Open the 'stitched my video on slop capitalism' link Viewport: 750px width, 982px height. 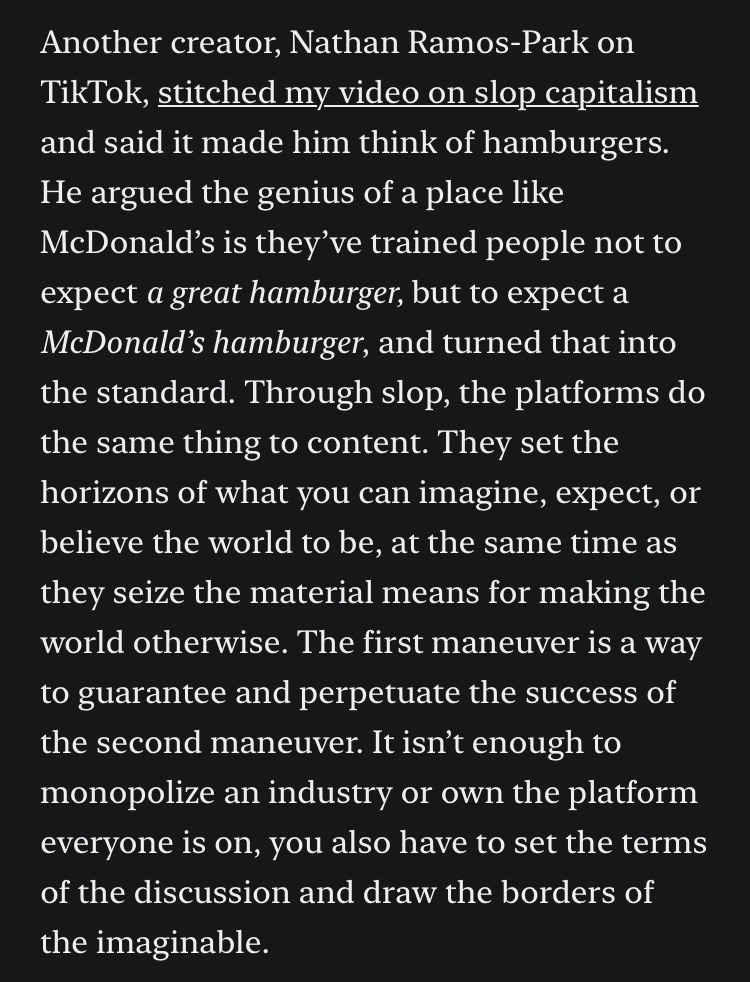pos(428,93)
